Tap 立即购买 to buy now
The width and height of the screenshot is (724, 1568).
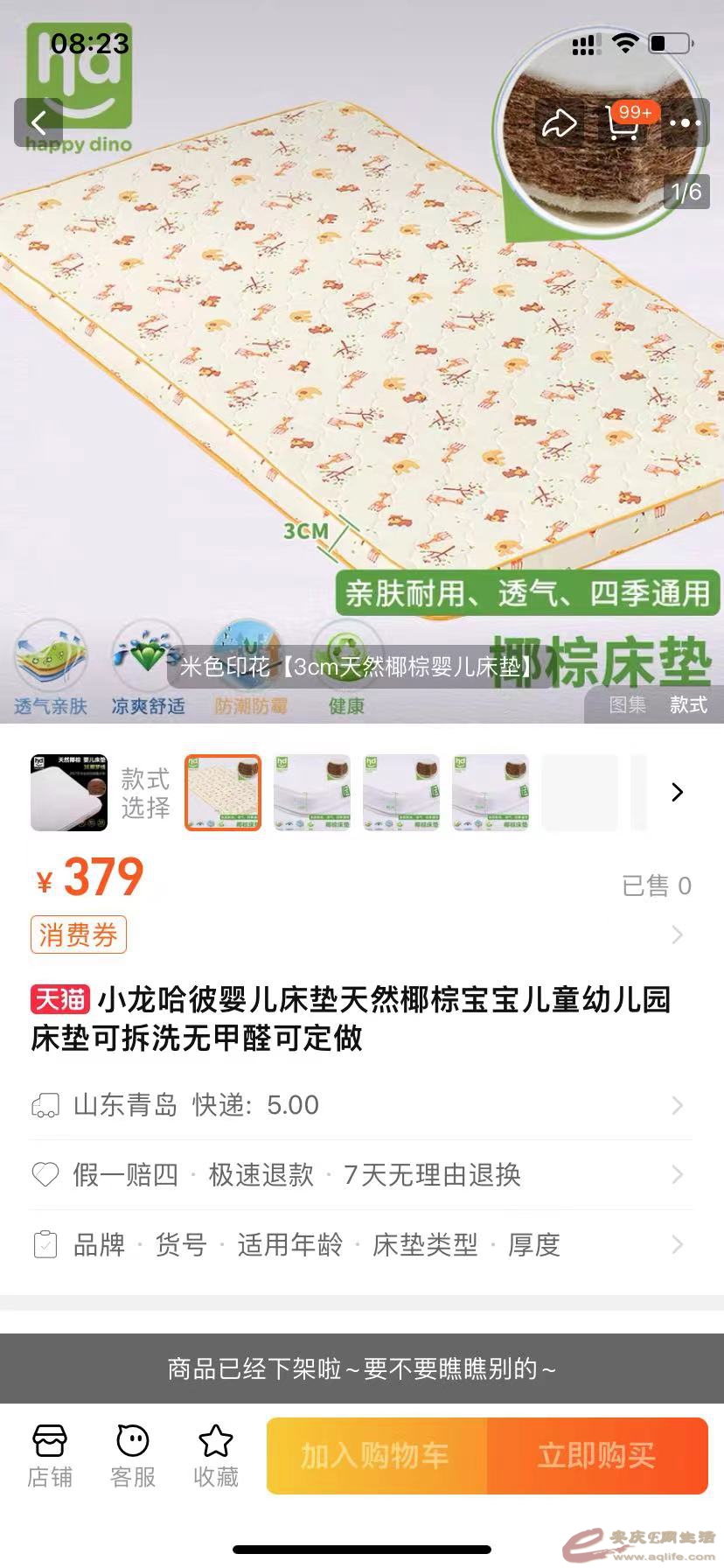(597, 1456)
